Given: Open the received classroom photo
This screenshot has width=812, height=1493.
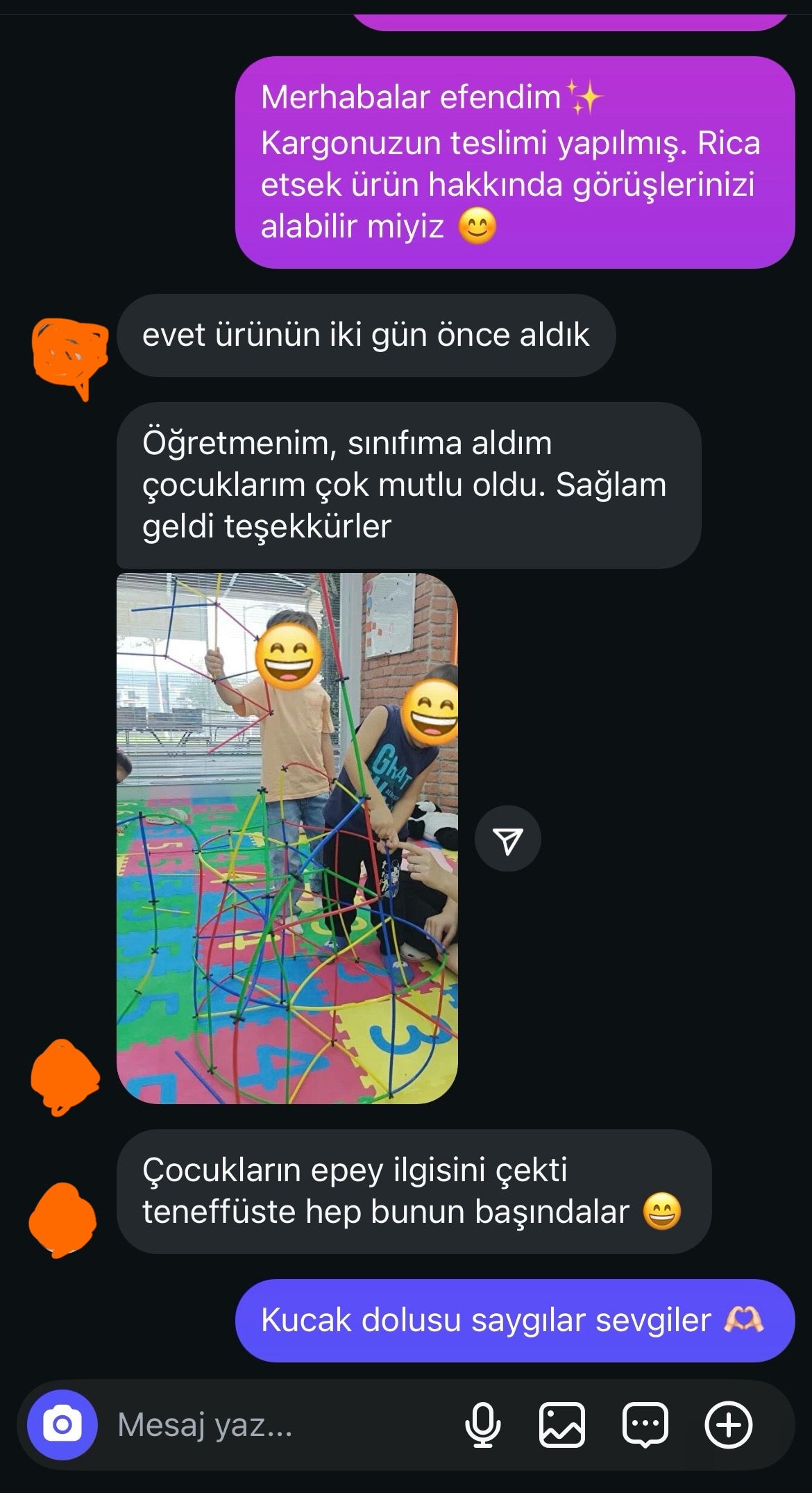Looking at the screenshot, I should pyautogui.click(x=287, y=837).
